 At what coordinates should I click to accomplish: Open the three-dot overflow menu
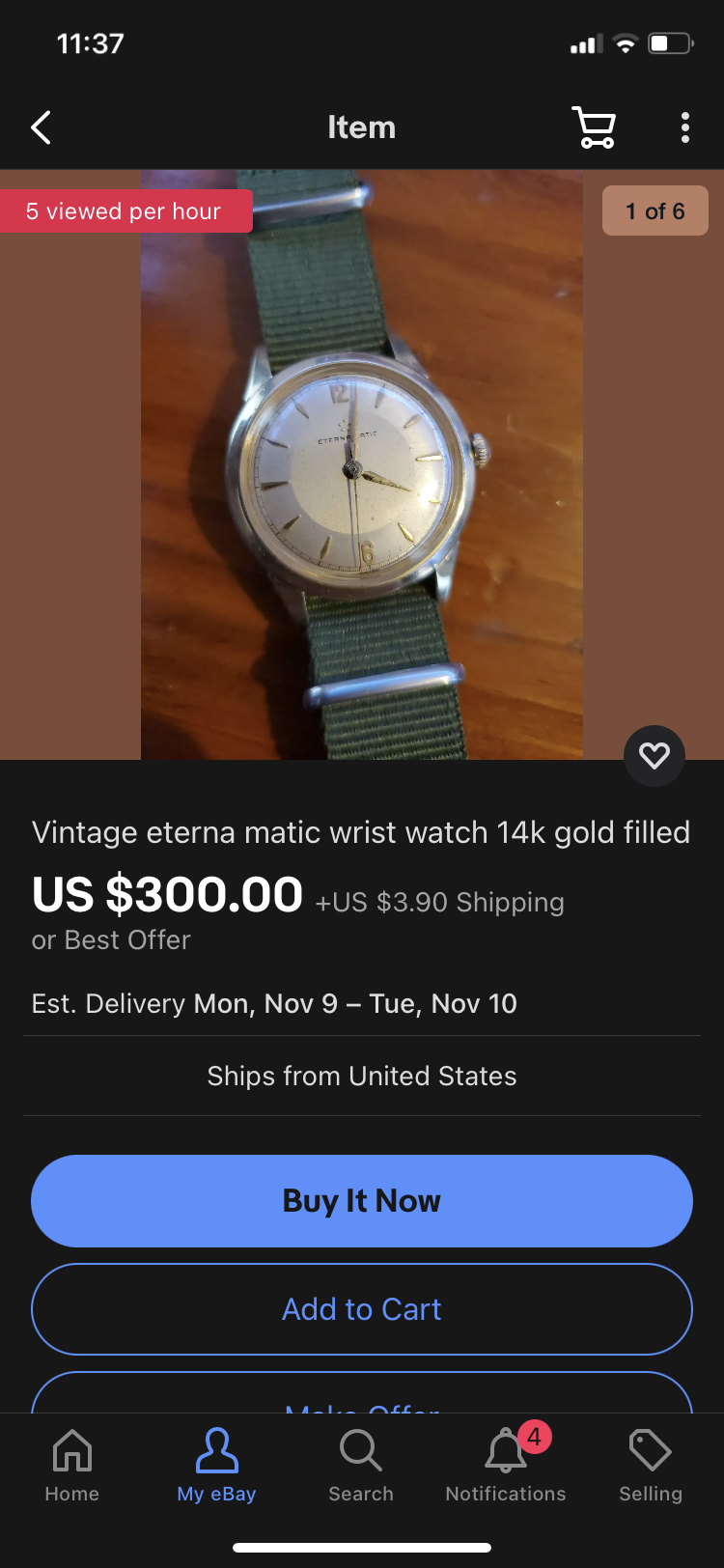pos(684,127)
